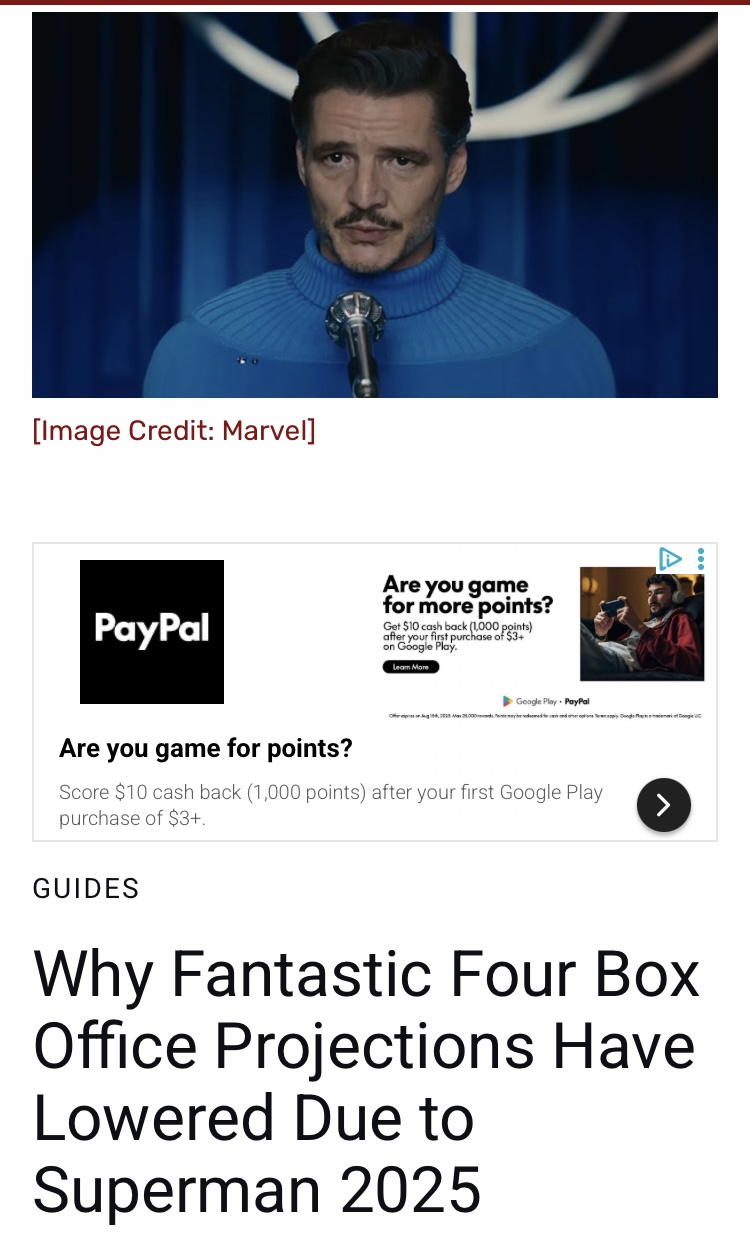Open the PayPal ad arrow button
The image size is (750, 1243).
click(x=664, y=804)
